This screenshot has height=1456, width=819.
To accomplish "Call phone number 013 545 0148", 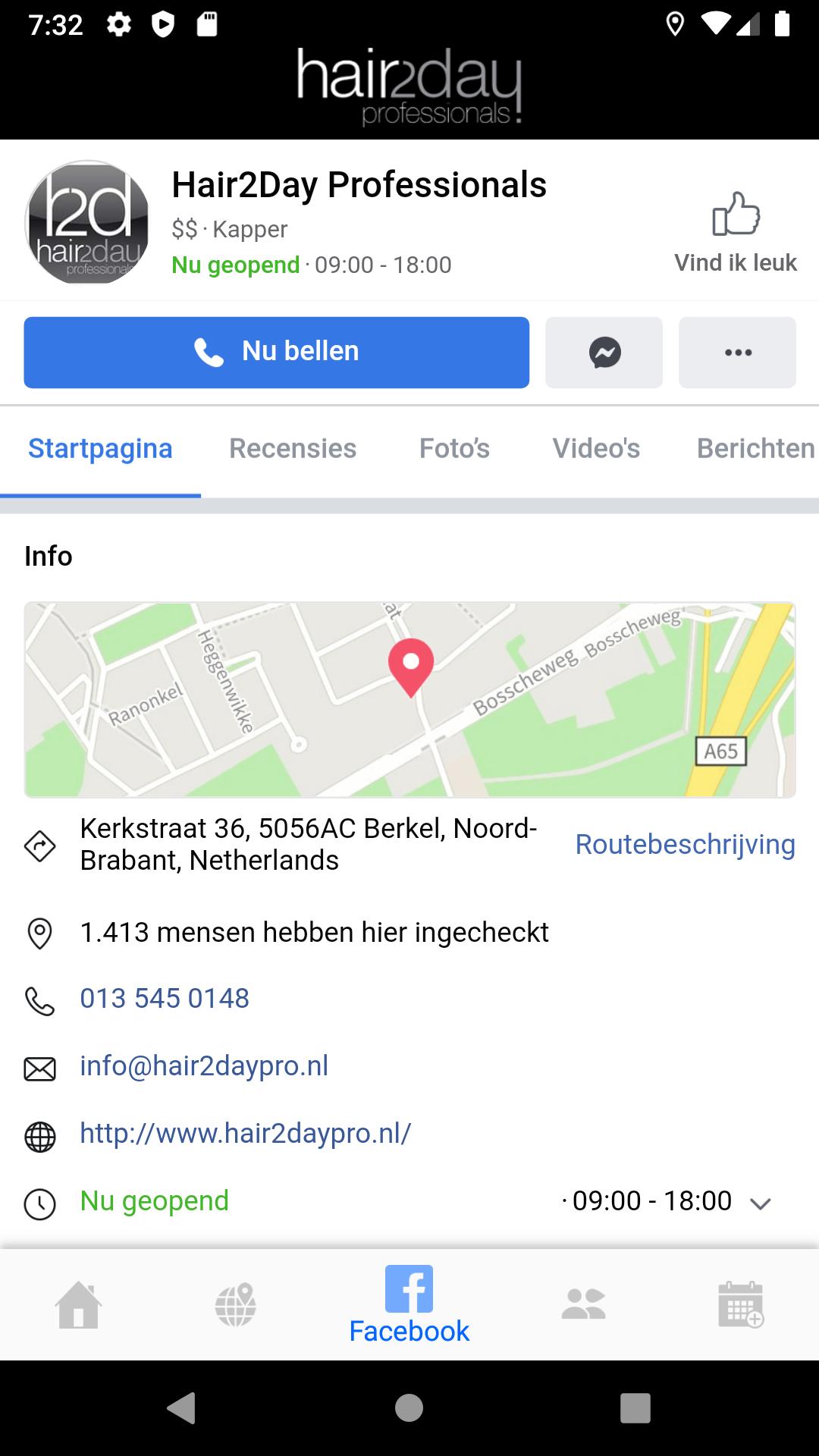I will (165, 998).
